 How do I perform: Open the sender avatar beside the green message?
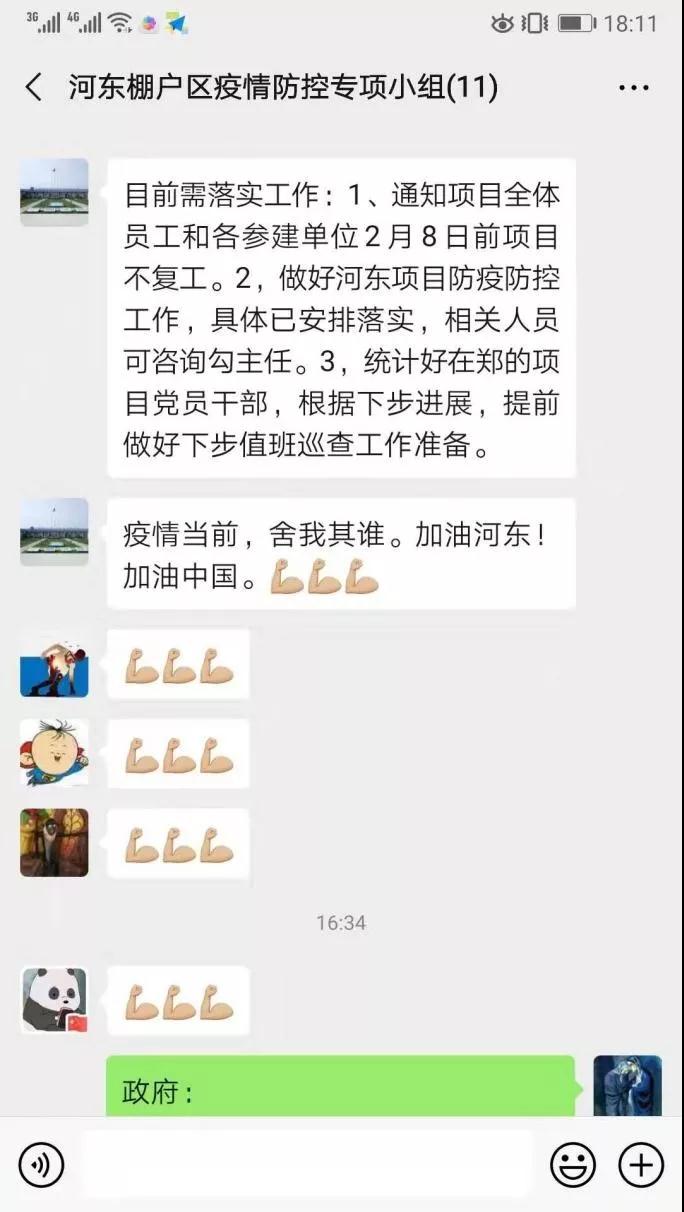pyautogui.click(x=628, y=1086)
